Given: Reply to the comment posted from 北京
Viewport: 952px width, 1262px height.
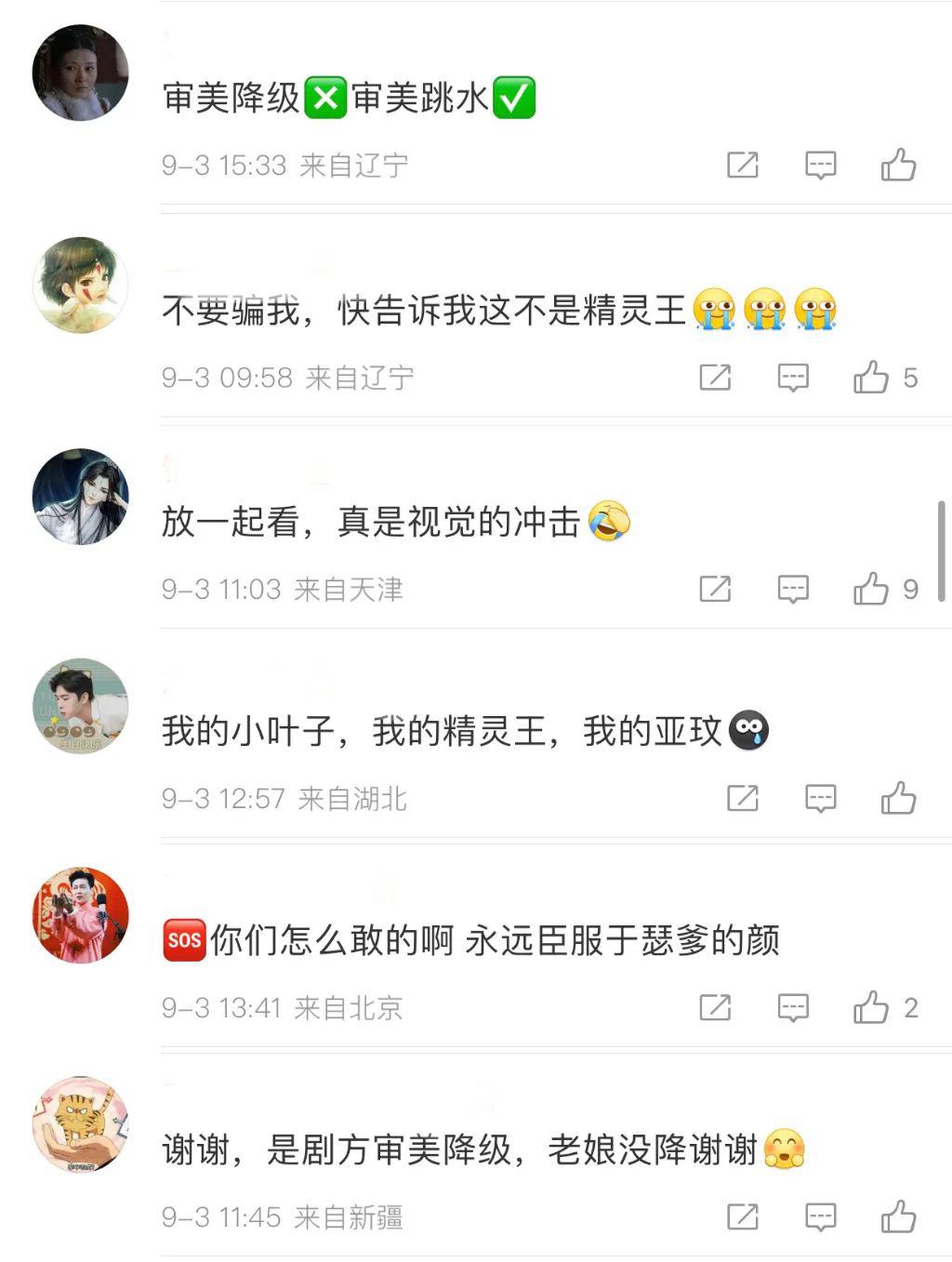Looking at the screenshot, I should 792,1007.
